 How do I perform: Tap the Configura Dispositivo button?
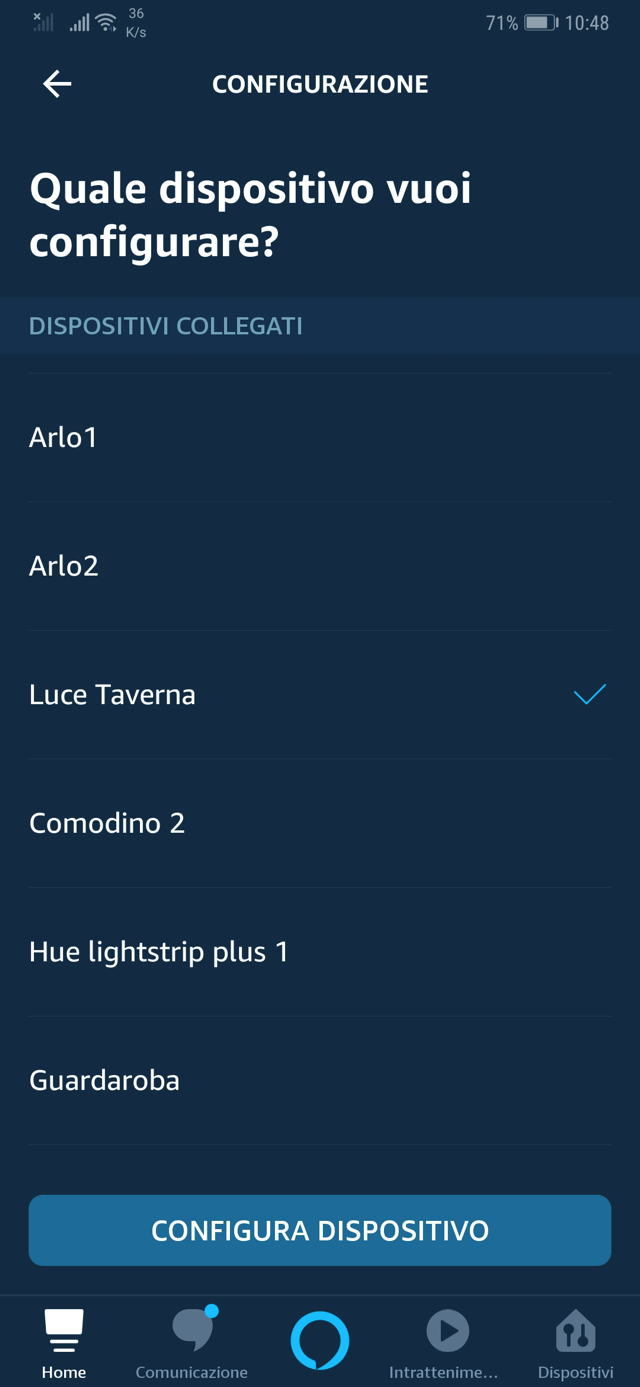tap(320, 1230)
